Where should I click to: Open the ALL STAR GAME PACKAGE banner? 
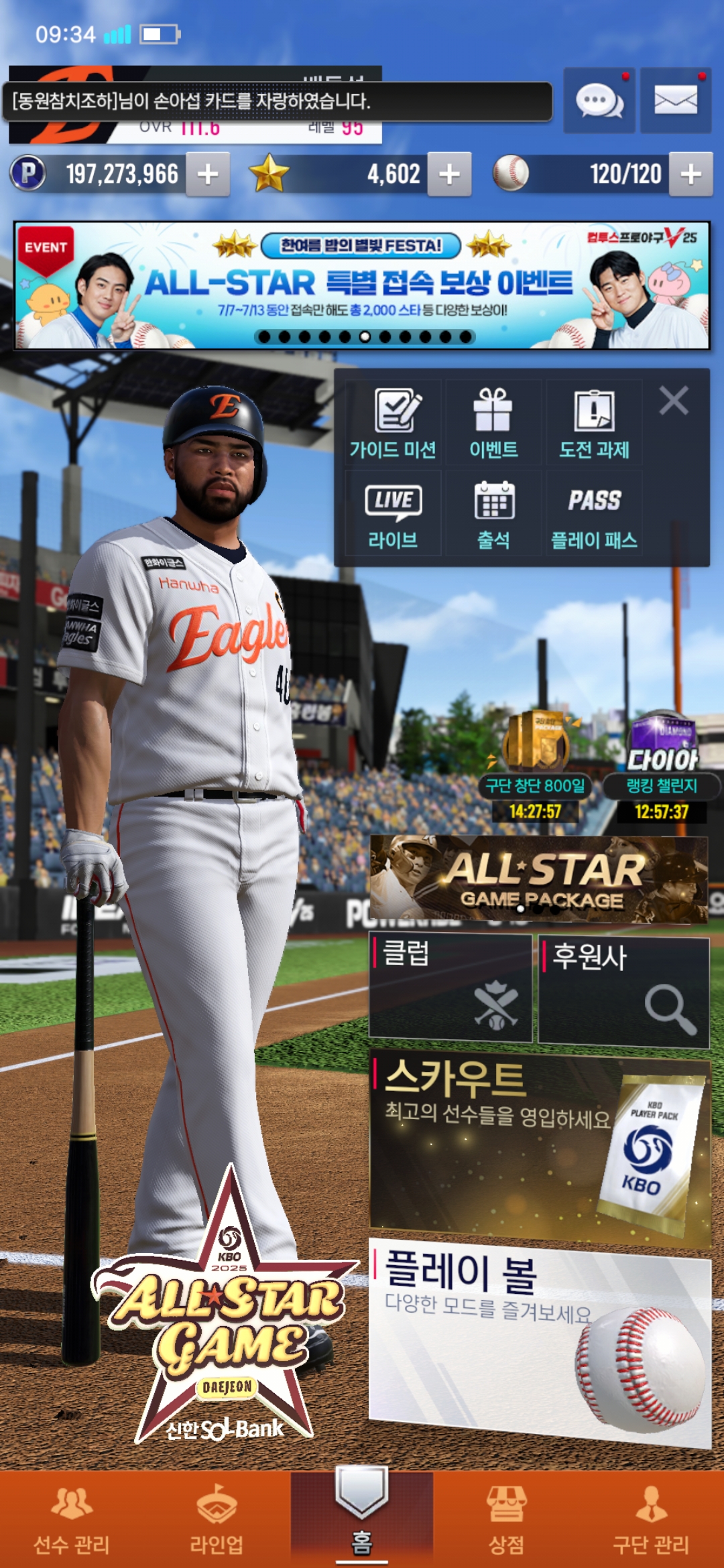(538, 878)
